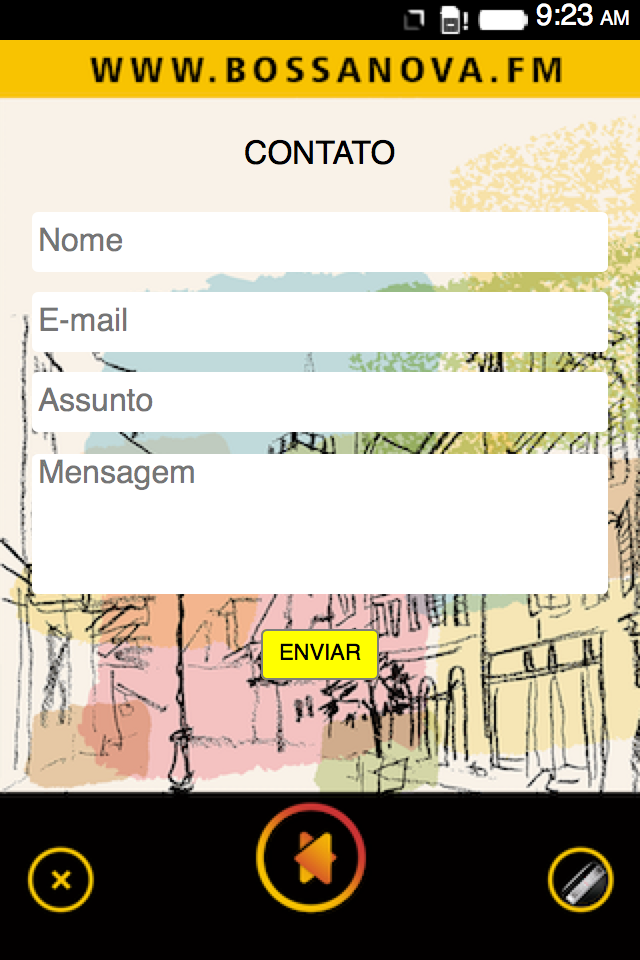Open the striped round icon in the bottom bar
The width and height of the screenshot is (640, 960).
(x=581, y=880)
